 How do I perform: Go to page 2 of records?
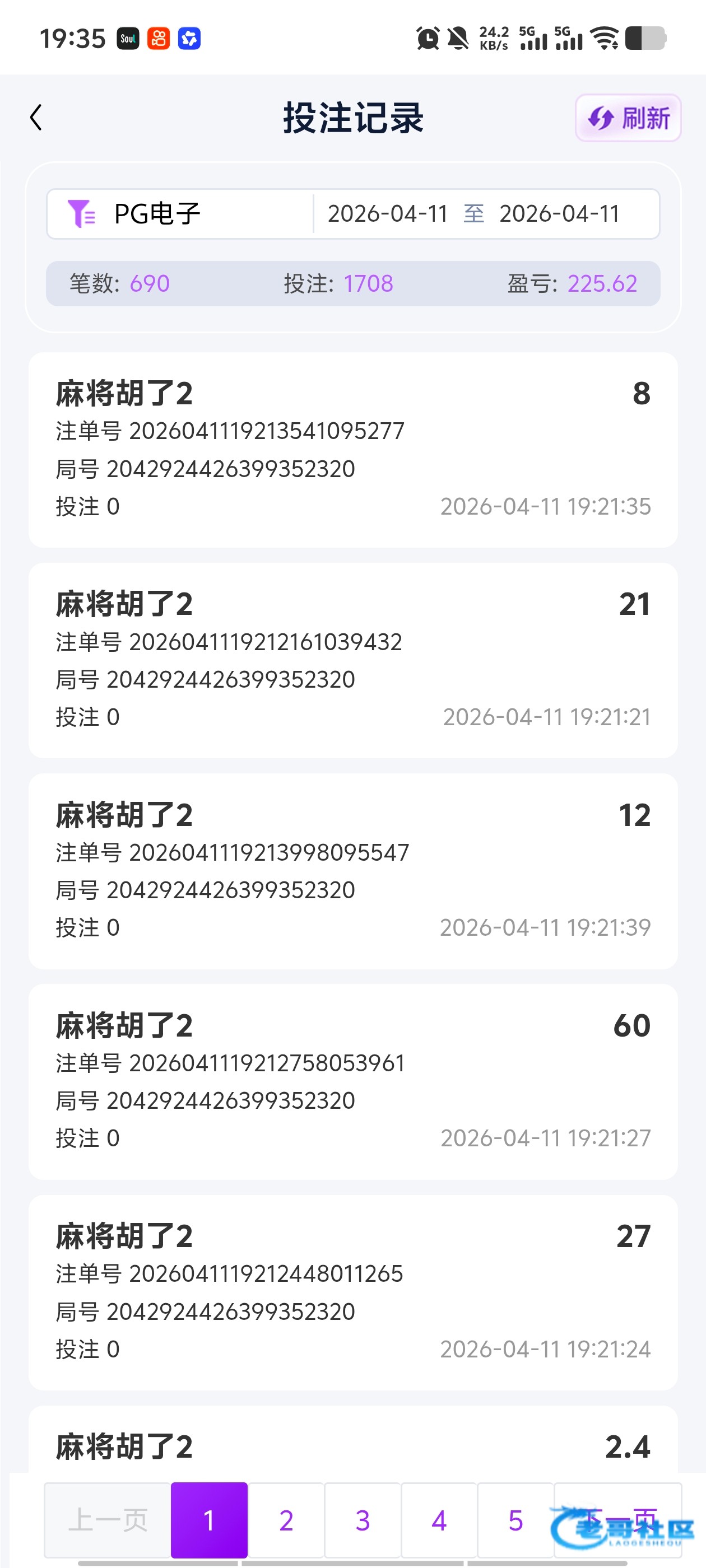[x=286, y=1520]
